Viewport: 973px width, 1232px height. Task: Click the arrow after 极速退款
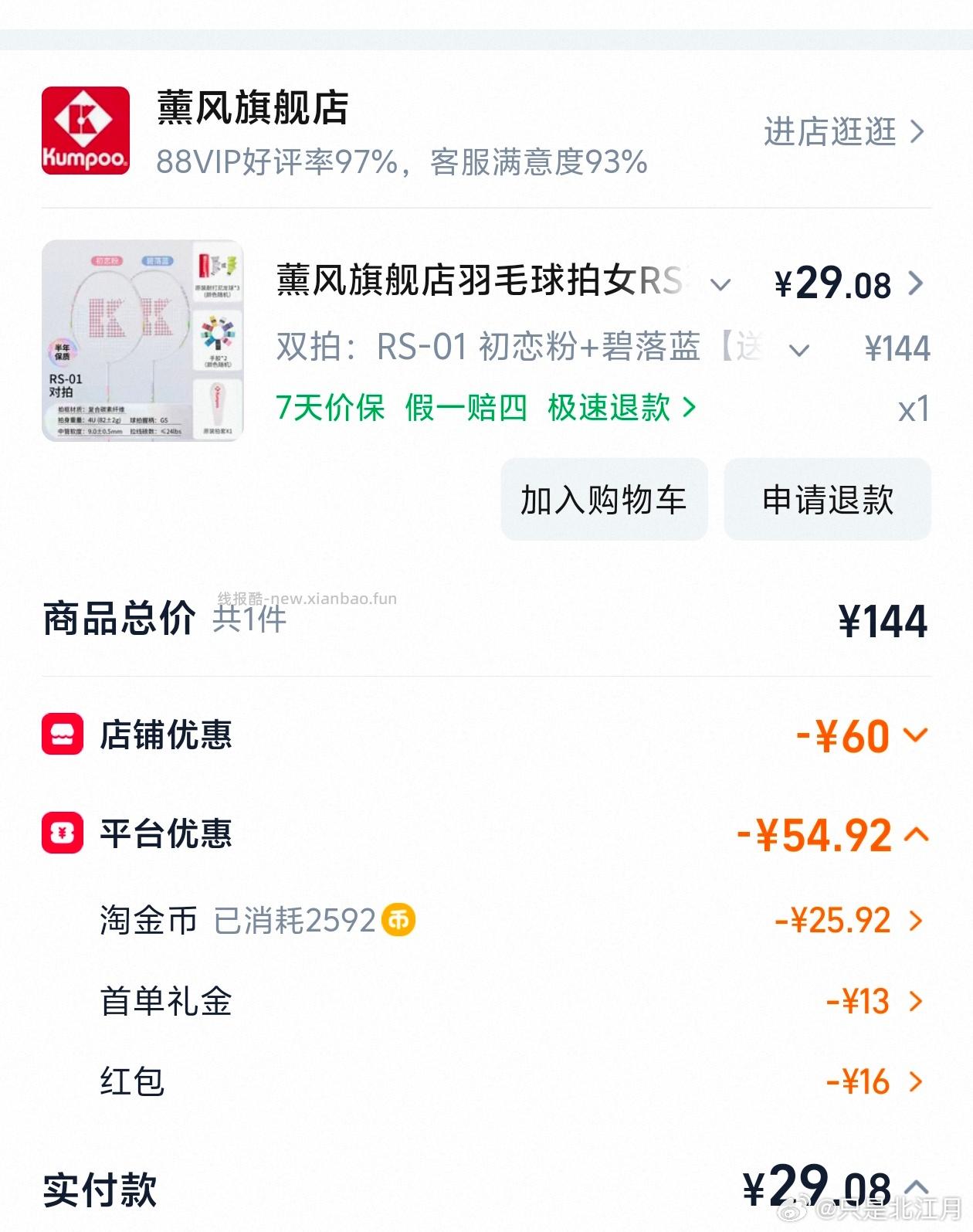tap(689, 409)
